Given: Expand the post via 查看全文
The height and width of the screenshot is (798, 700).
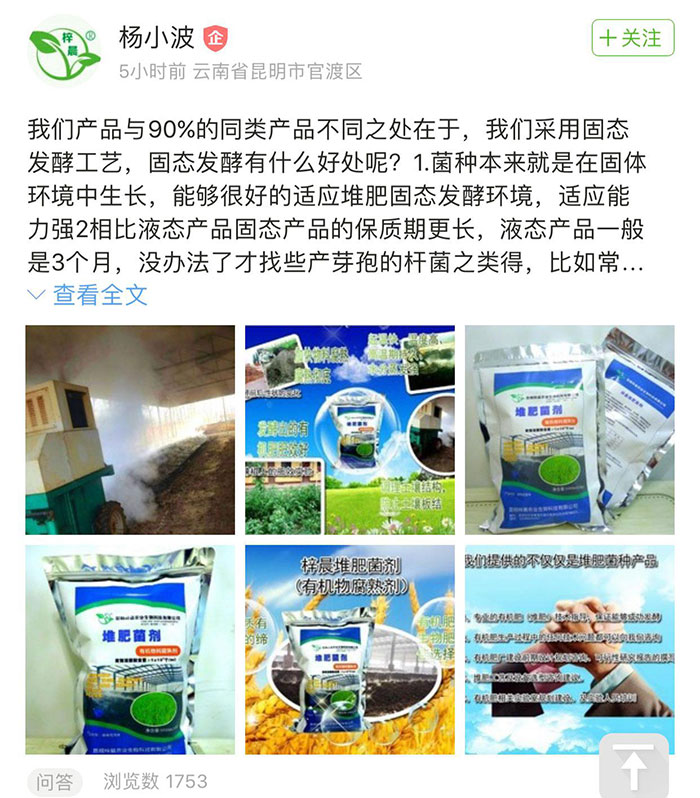Looking at the screenshot, I should click(88, 294).
